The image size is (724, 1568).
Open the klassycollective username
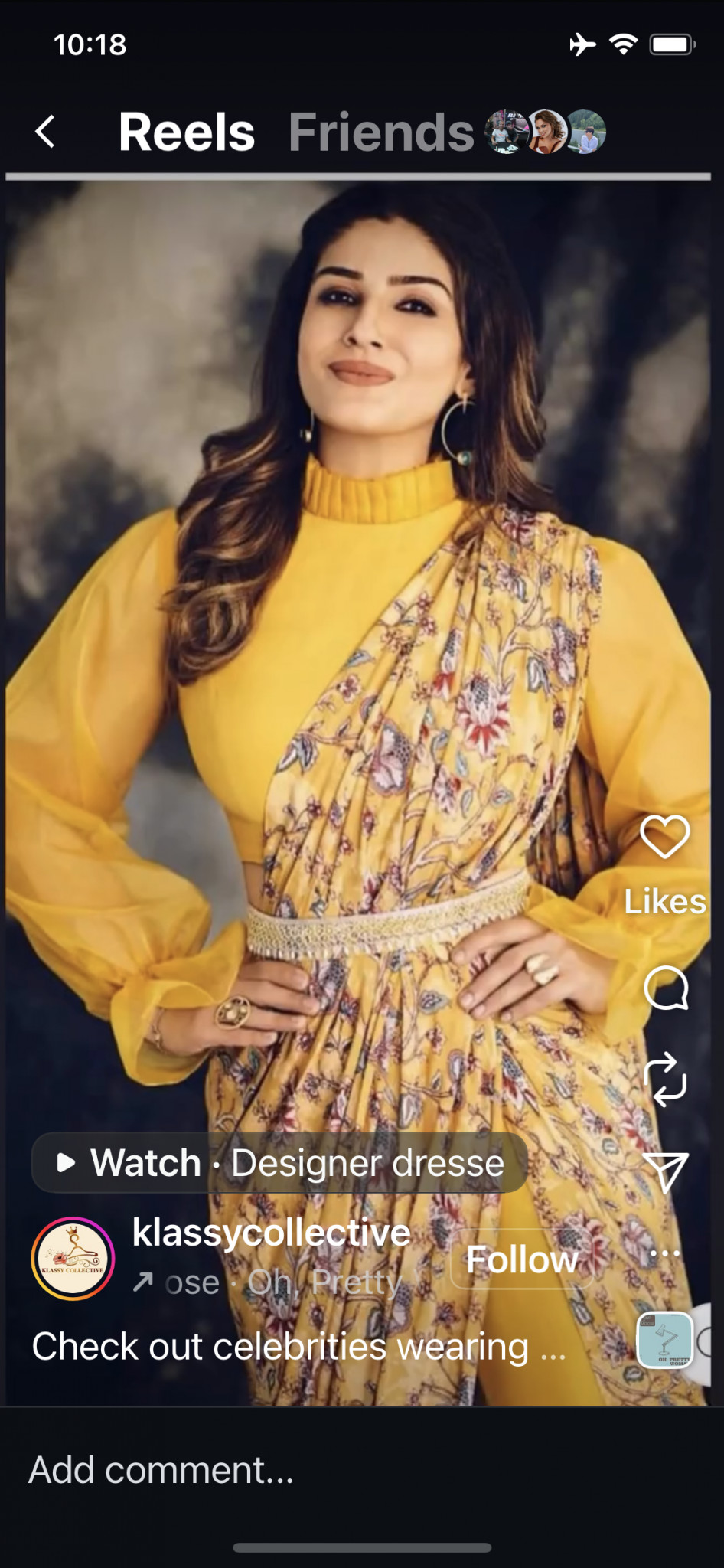pyautogui.click(x=271, y=1233)
